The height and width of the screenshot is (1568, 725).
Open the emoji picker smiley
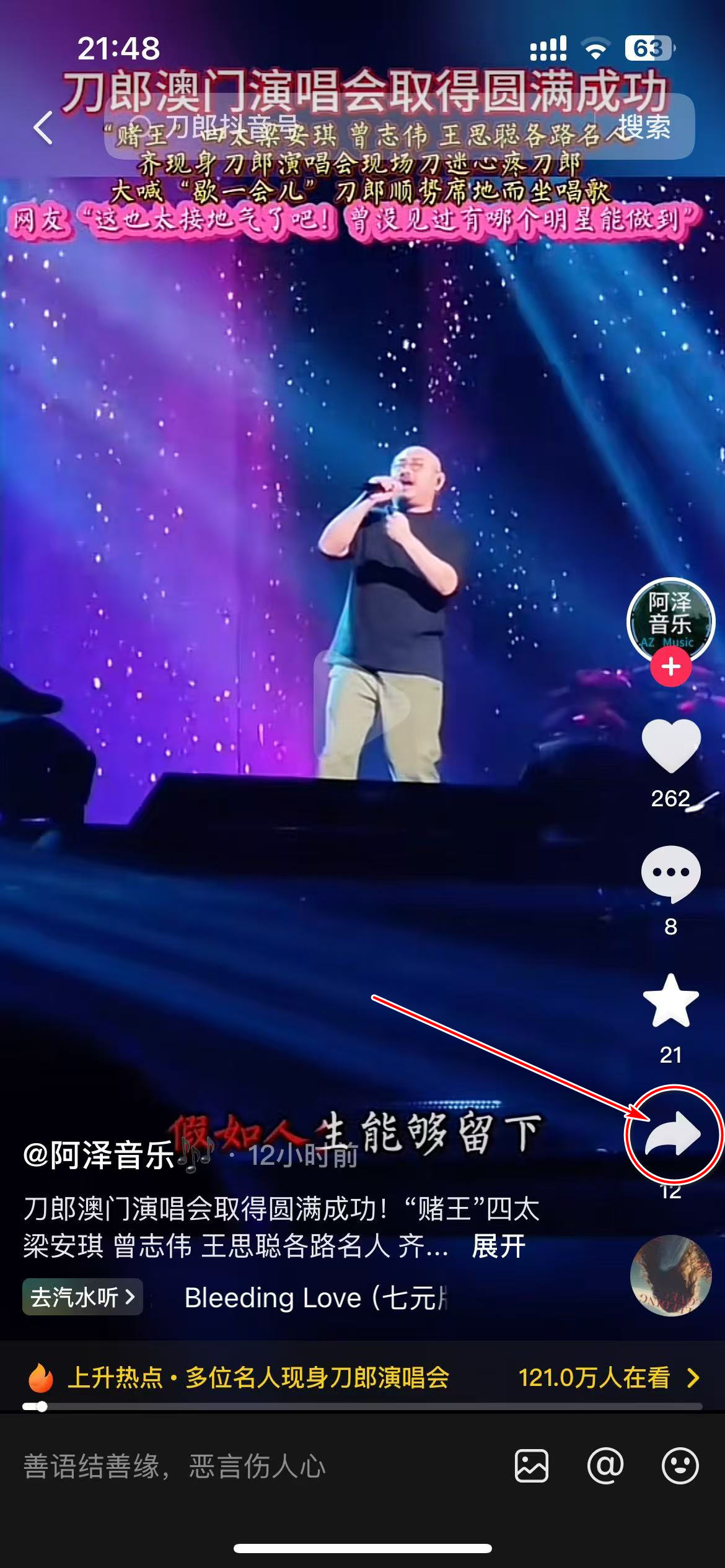[x=680, y=1466]
